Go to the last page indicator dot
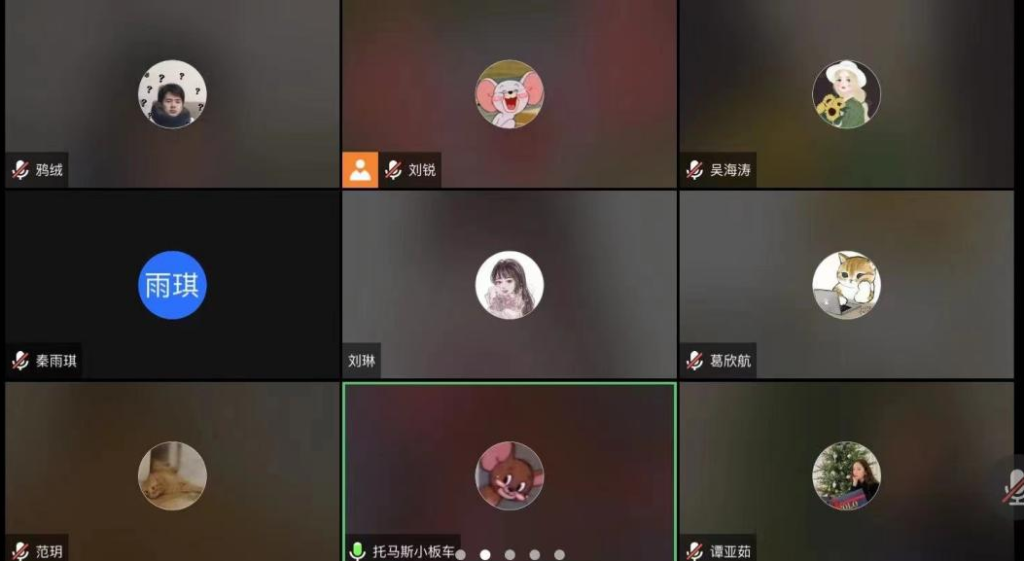This screenshot has height=561, width=1024. tap(559, 554)
